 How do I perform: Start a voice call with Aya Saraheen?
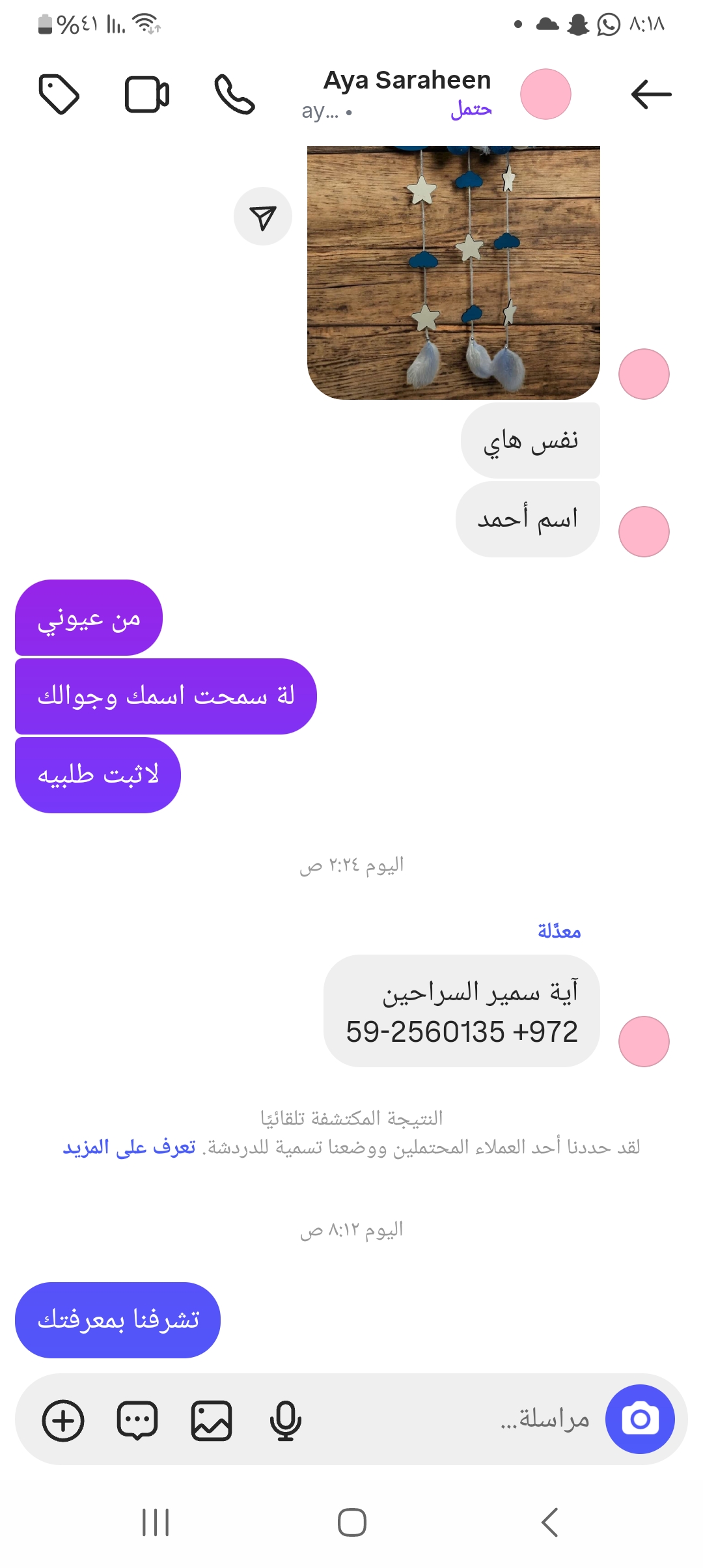coord(234,94)
